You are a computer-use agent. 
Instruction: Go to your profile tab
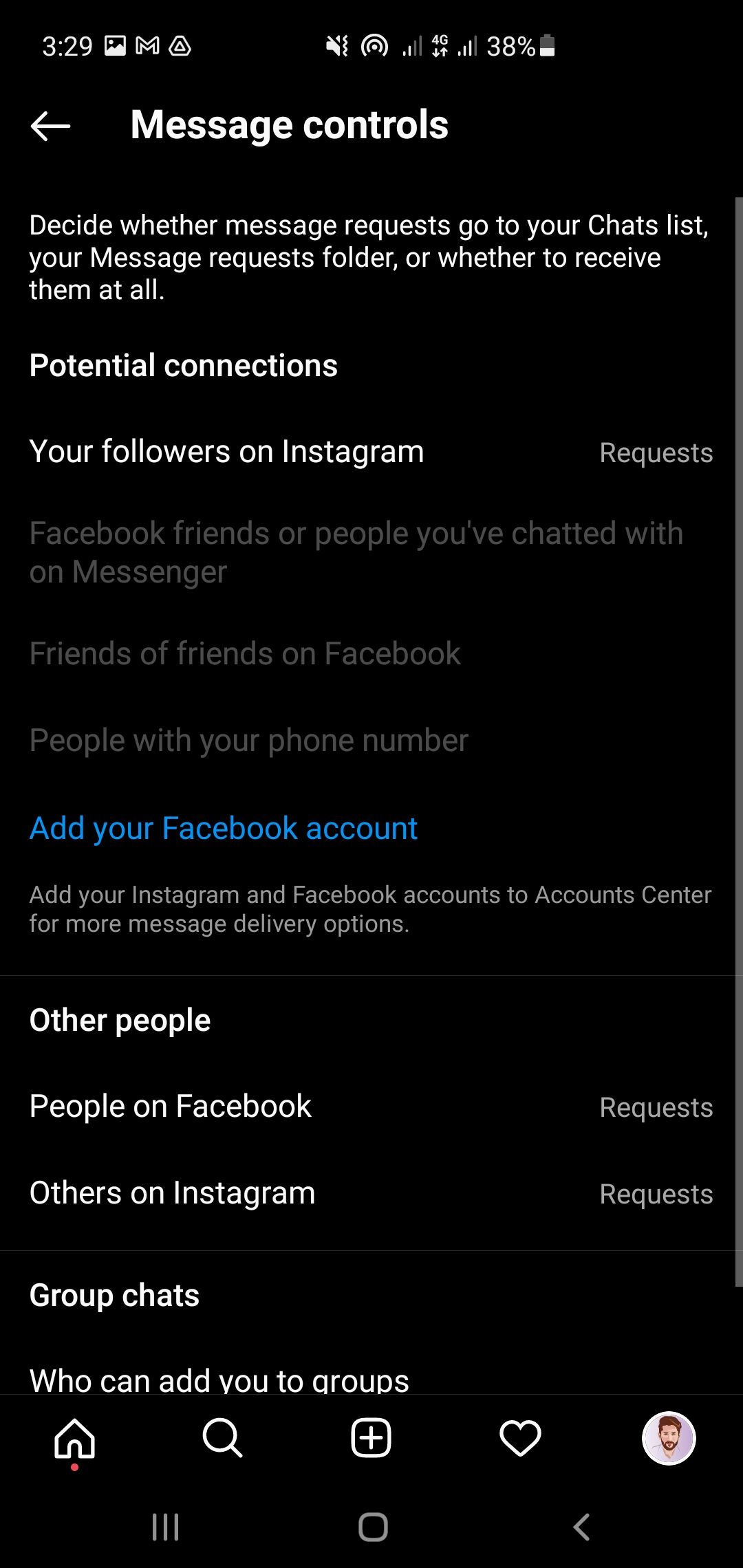[x=669, y=1439]
